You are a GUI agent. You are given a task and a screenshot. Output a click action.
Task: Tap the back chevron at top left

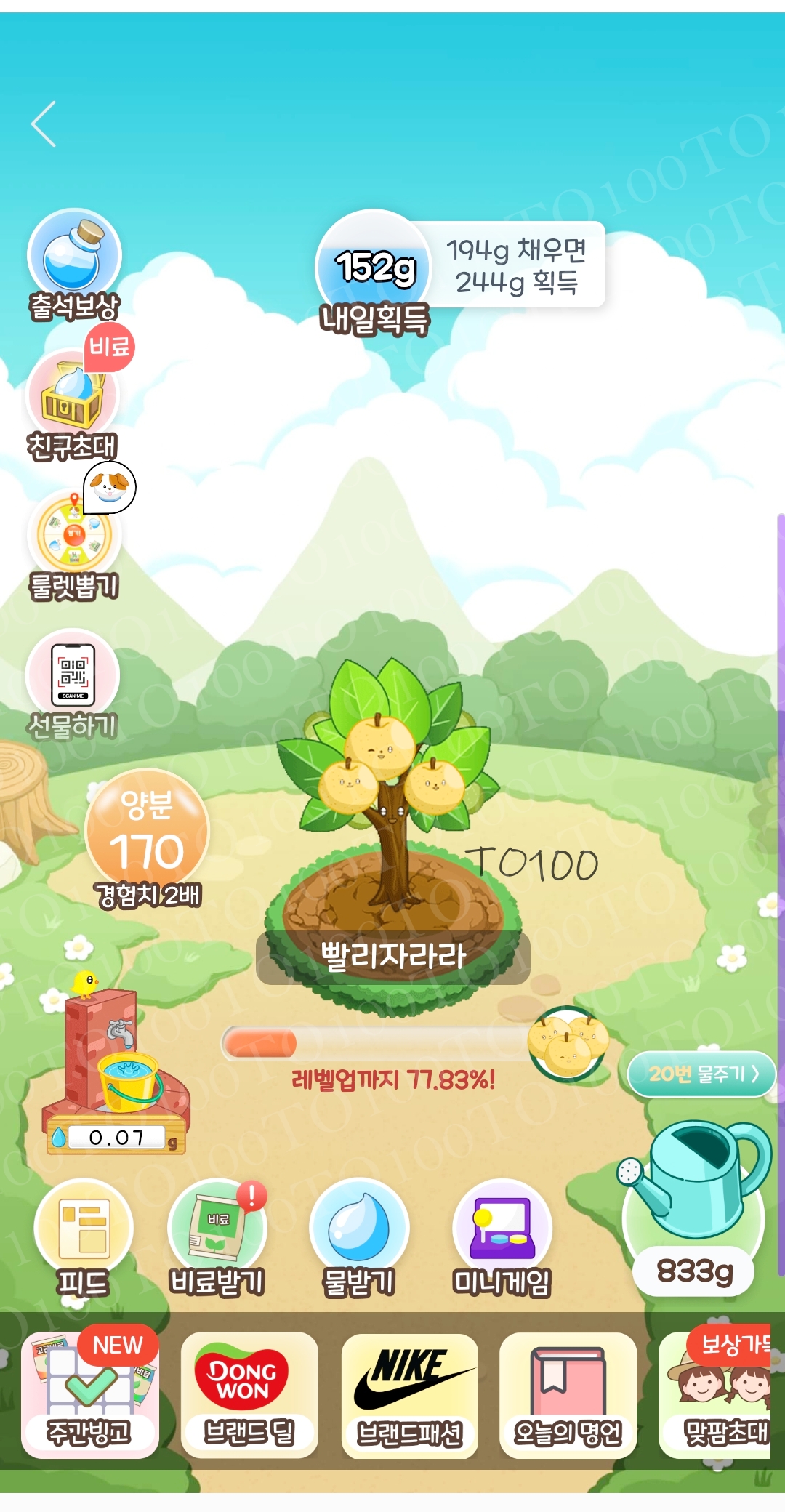[x=44, y=122]
